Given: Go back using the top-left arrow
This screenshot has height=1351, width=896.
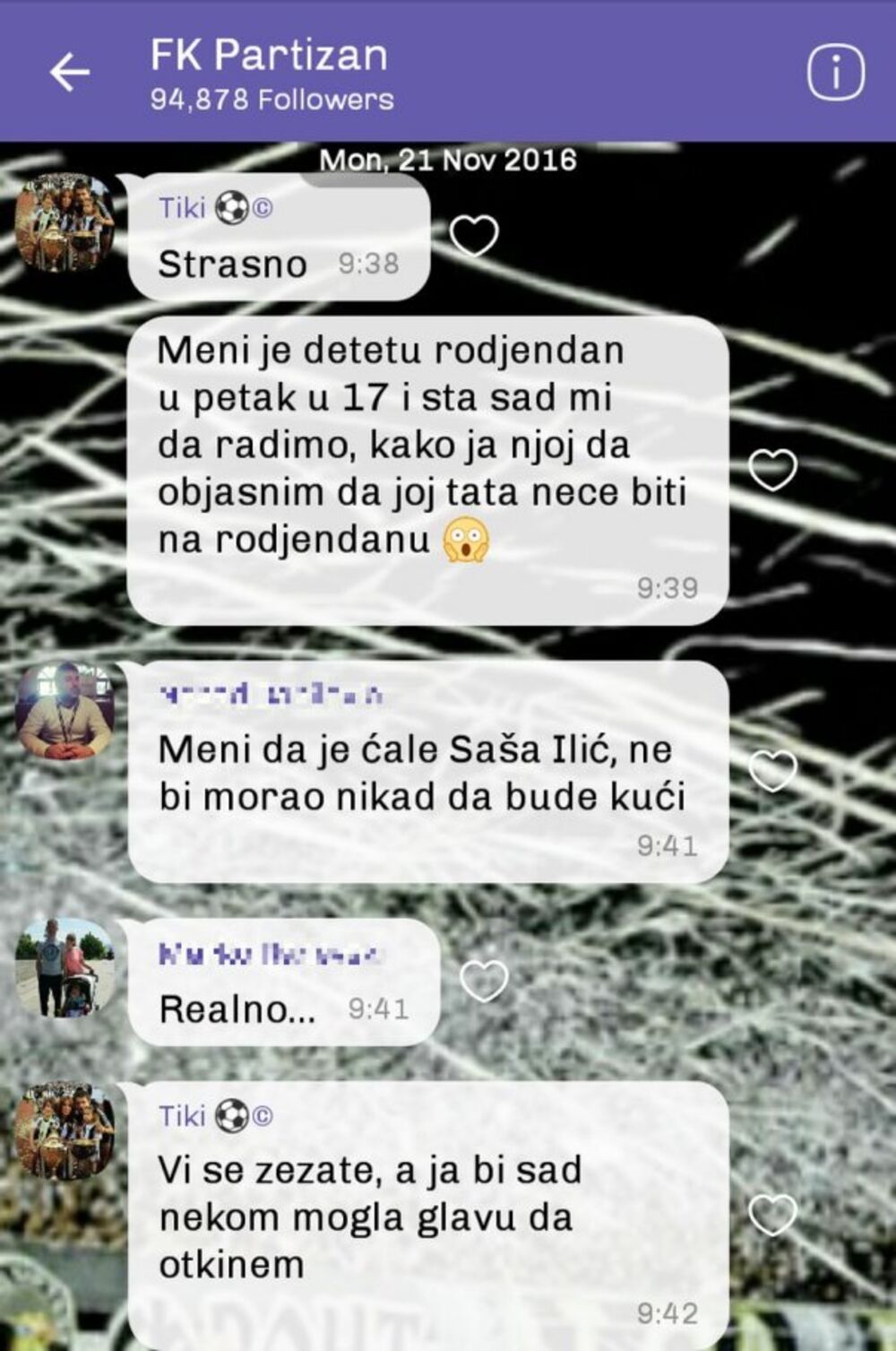Looking at the screenshot, I should (x=69, y=73).
